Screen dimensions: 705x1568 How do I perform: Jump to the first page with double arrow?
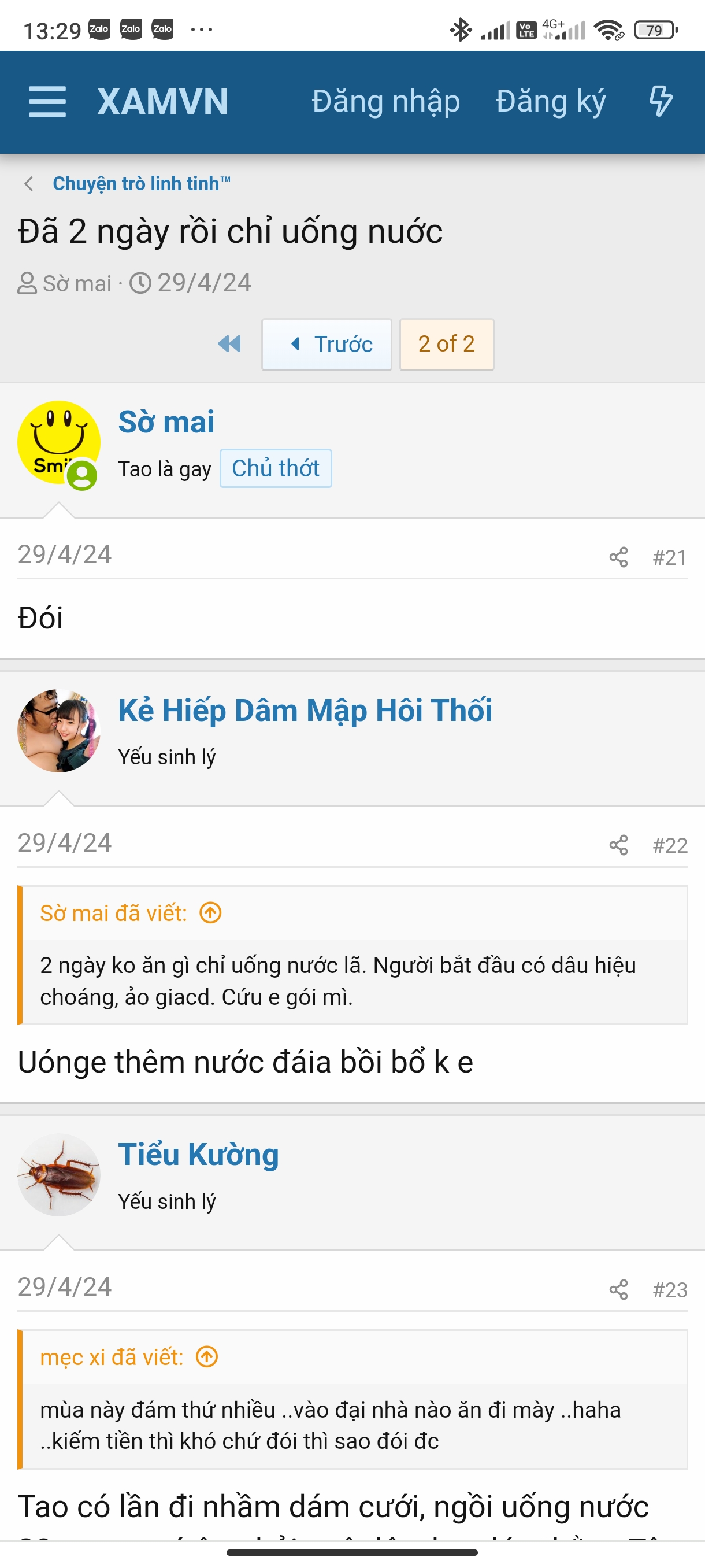[x=229, y=344]
